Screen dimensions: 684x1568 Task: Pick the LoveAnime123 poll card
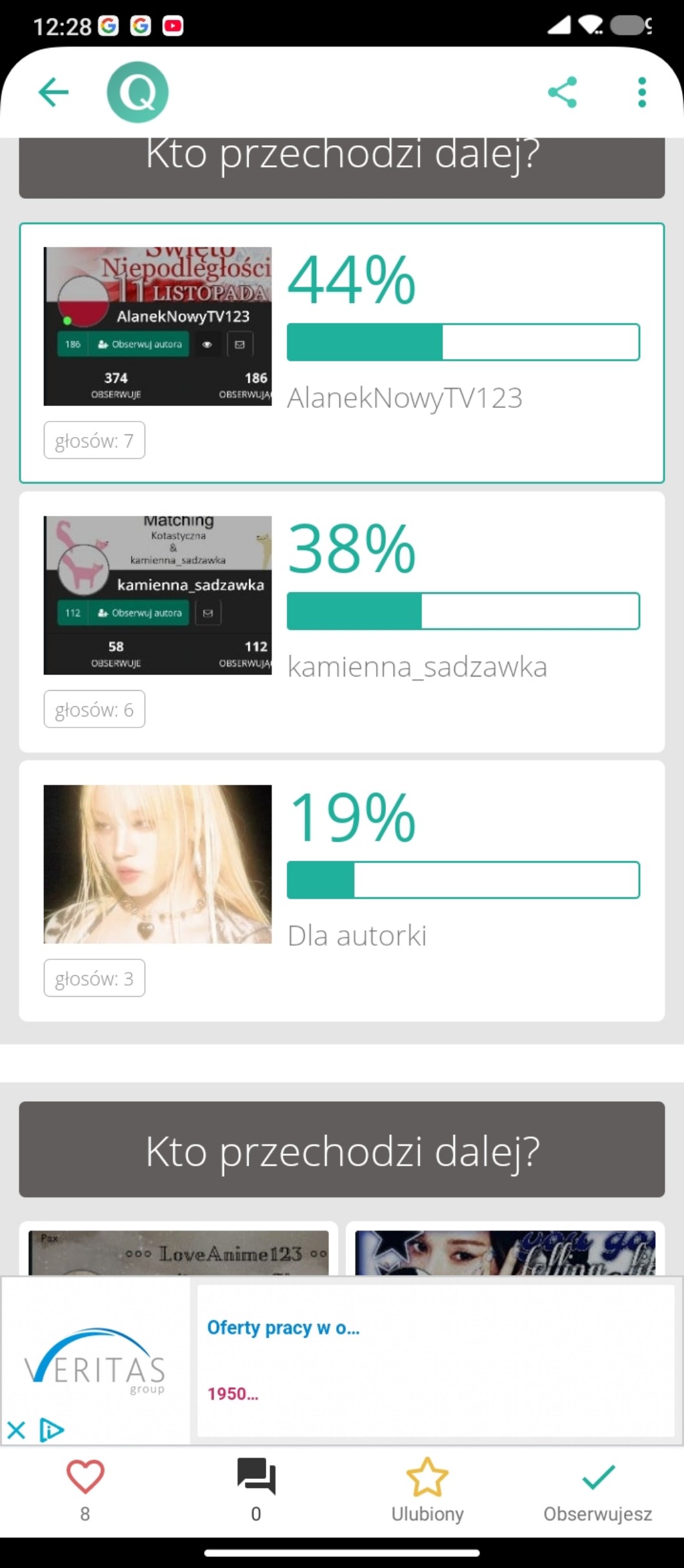[x=178, y=1252]
